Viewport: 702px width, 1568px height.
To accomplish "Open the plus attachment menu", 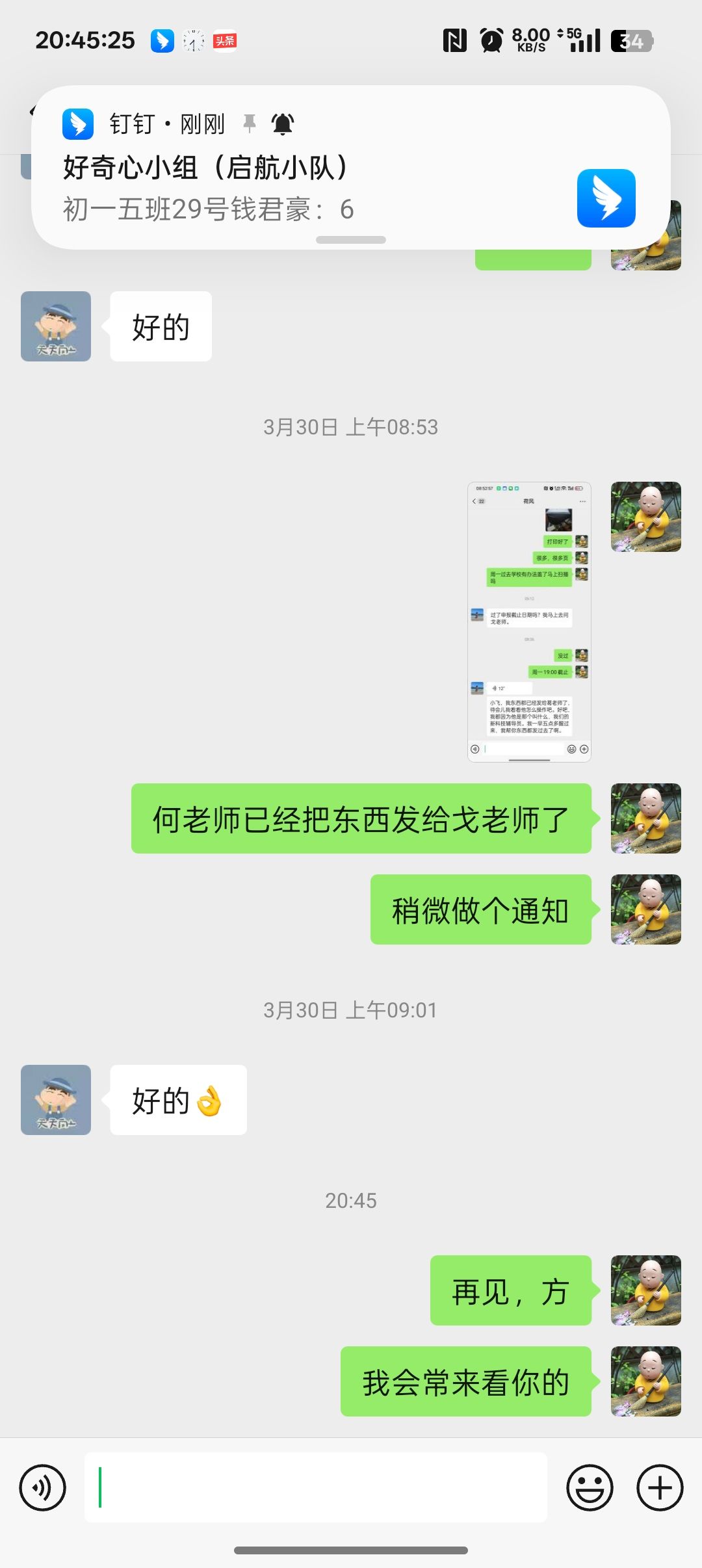I will click(x=659, y=1487).
